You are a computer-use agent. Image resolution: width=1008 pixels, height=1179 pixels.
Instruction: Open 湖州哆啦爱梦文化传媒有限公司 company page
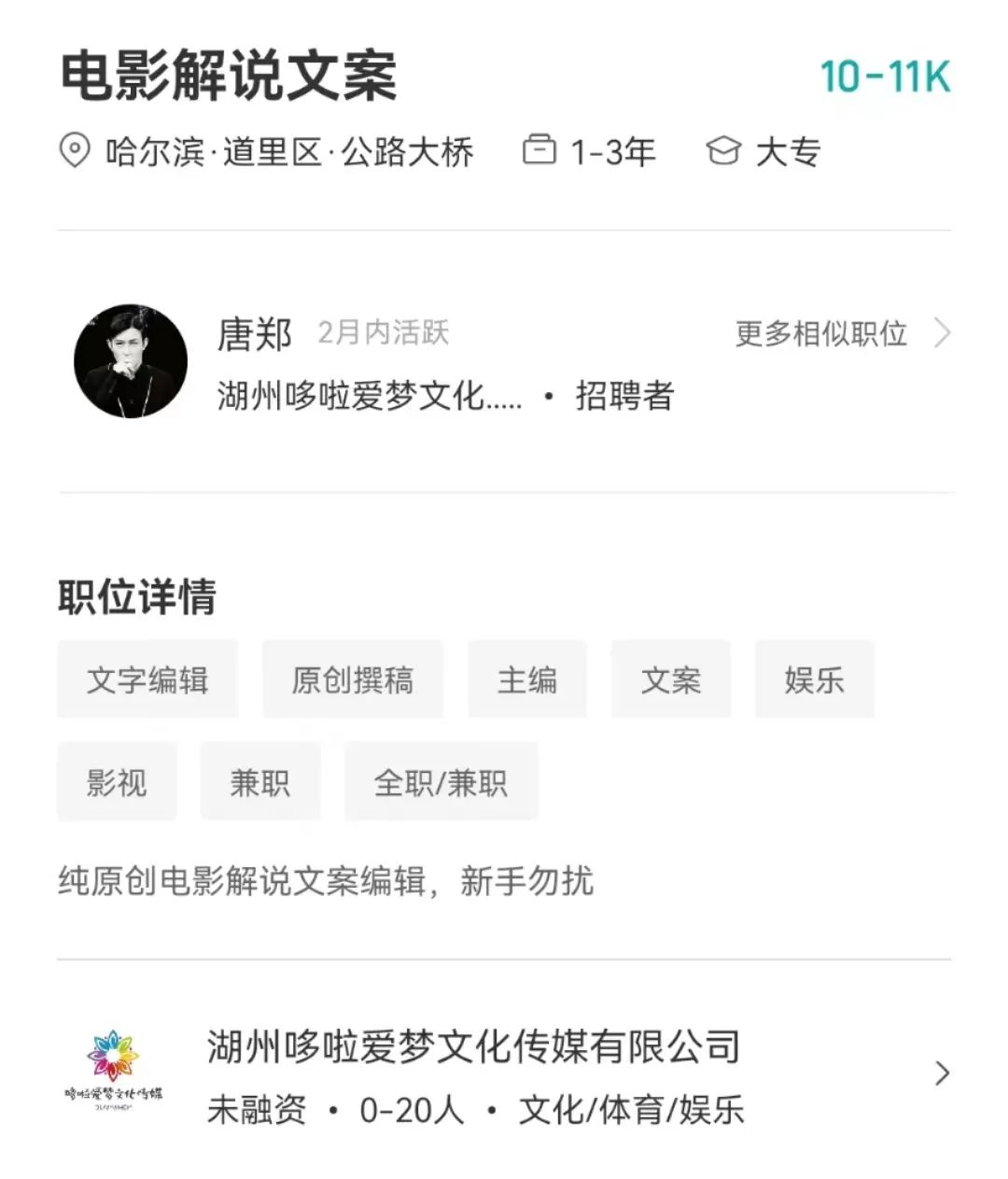[x=504, y=1075]
